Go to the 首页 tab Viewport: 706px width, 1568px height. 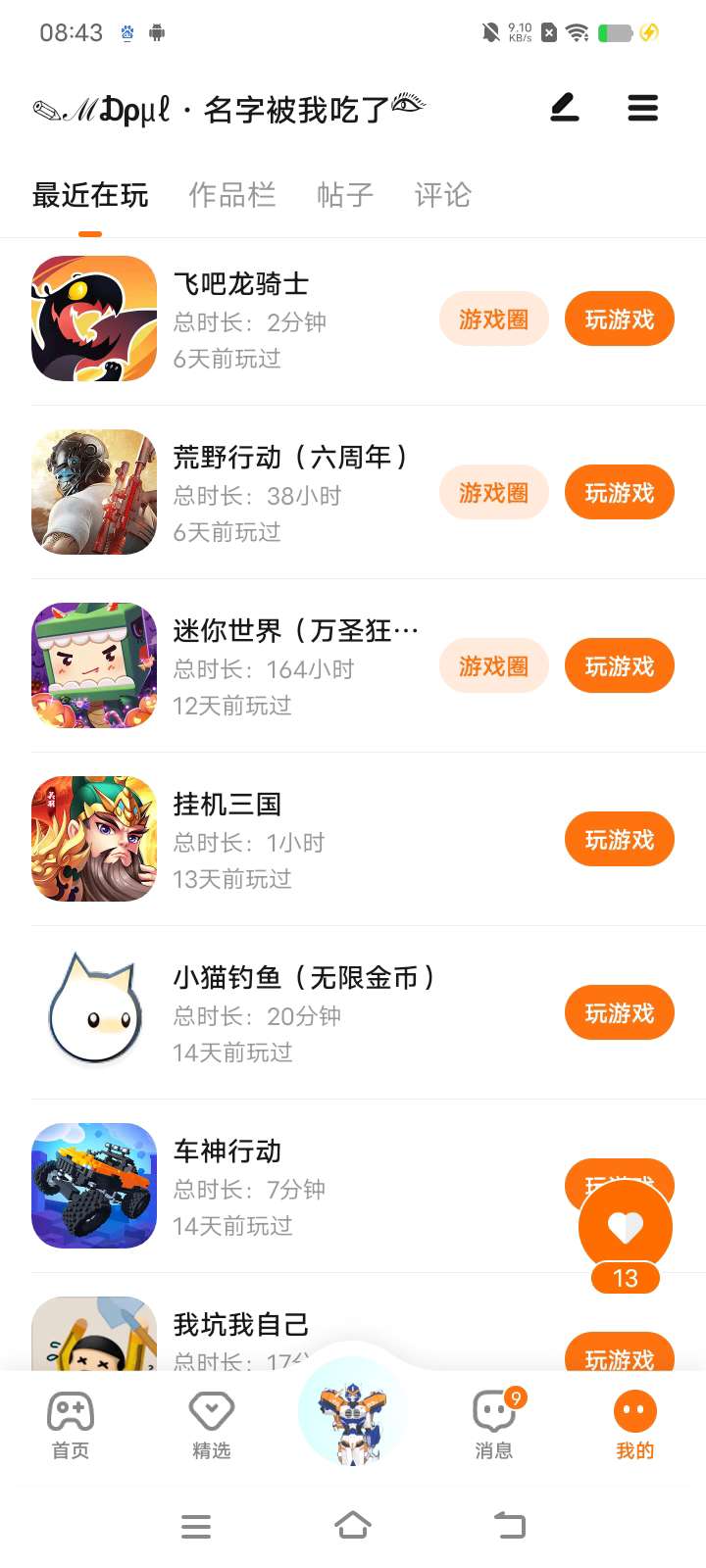71,1424
